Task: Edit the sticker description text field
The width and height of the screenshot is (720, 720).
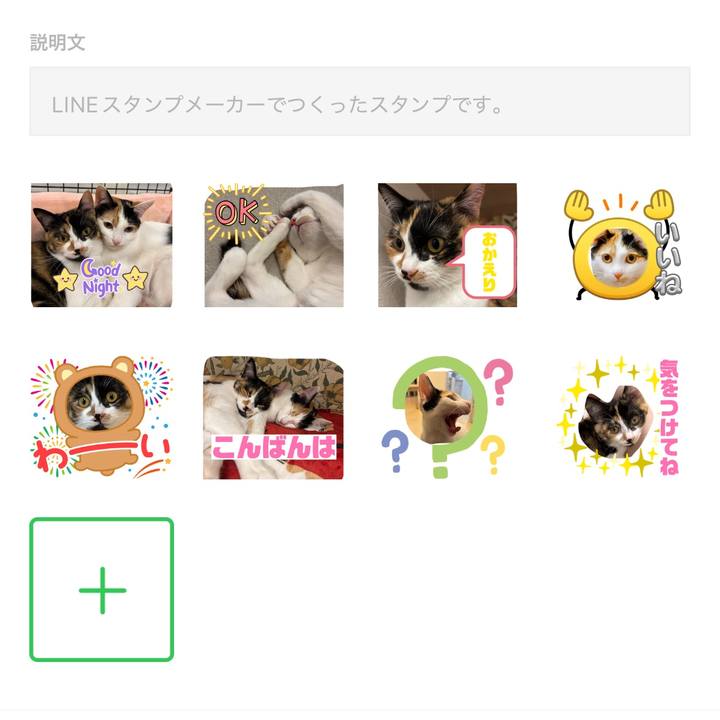Action: click(359, 102)
